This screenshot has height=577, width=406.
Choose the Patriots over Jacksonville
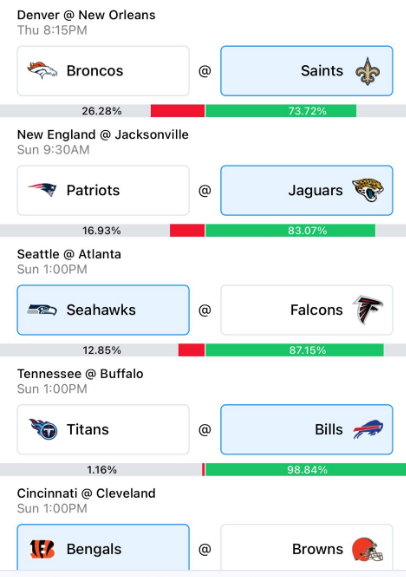103,190
